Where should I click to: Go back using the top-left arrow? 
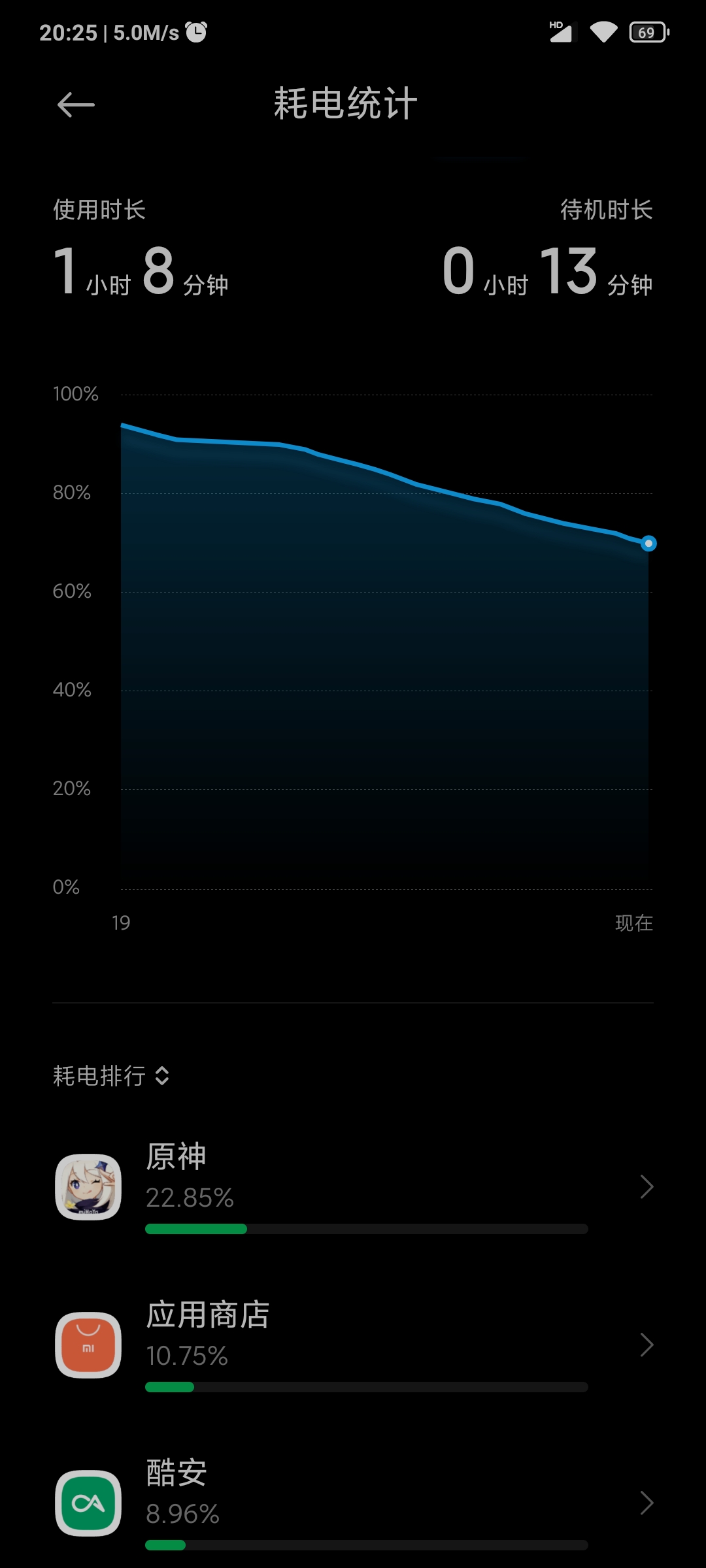[76, 105]
